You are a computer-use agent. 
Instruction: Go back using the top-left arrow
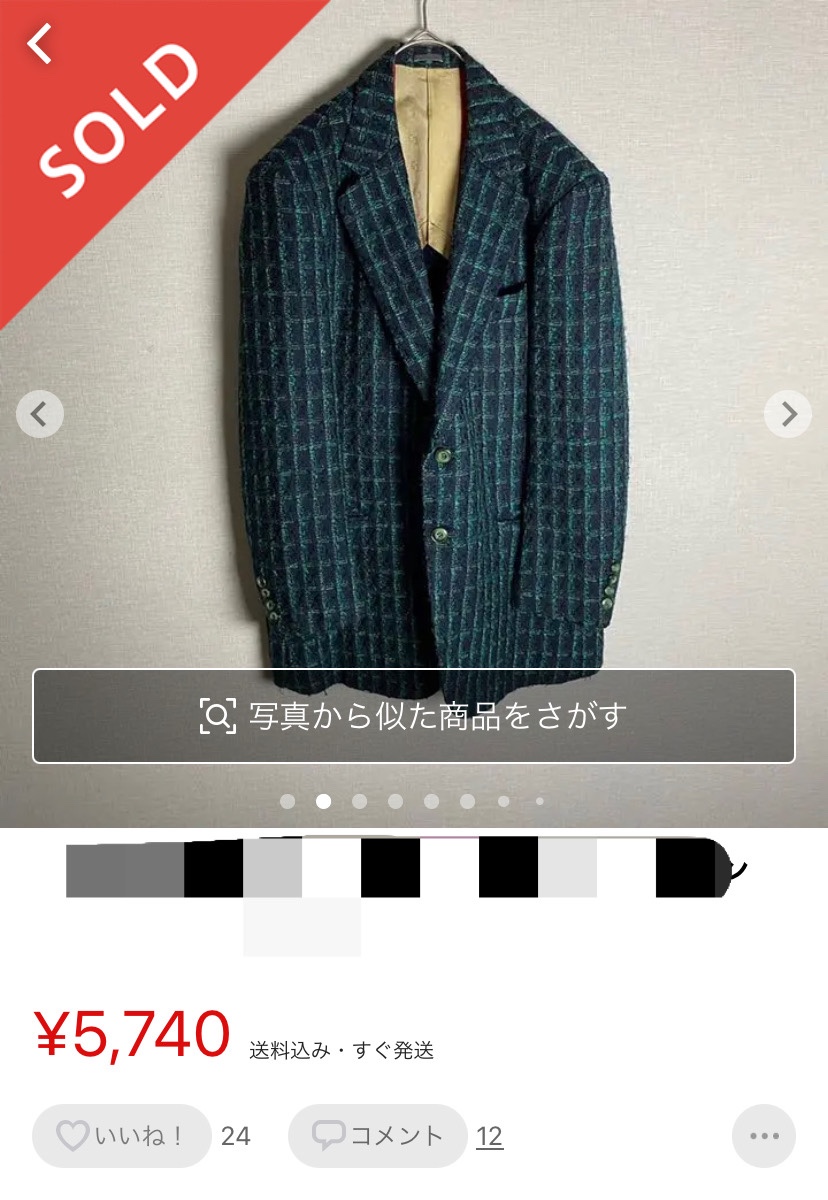click(x=40, y=44)
